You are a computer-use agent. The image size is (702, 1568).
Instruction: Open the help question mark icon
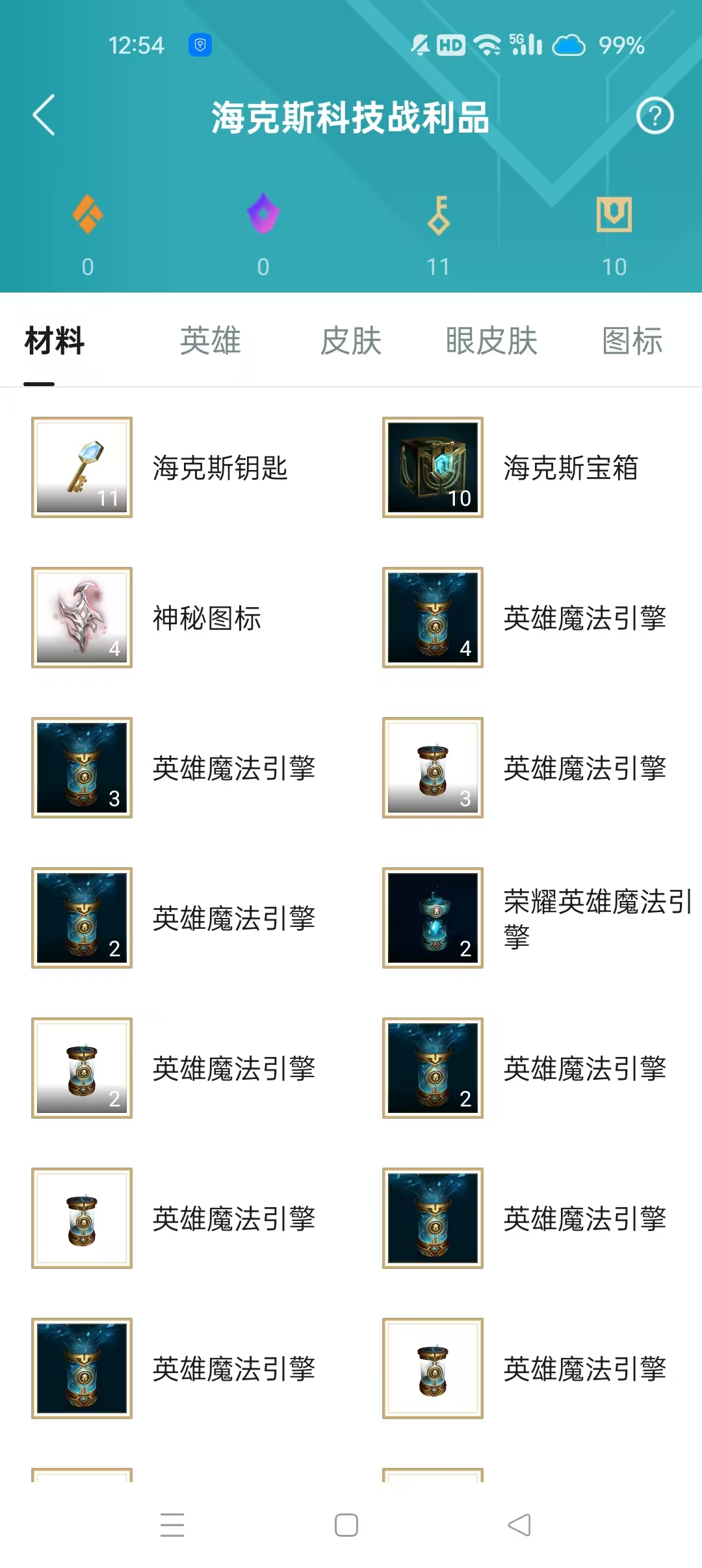click(655, 116)
